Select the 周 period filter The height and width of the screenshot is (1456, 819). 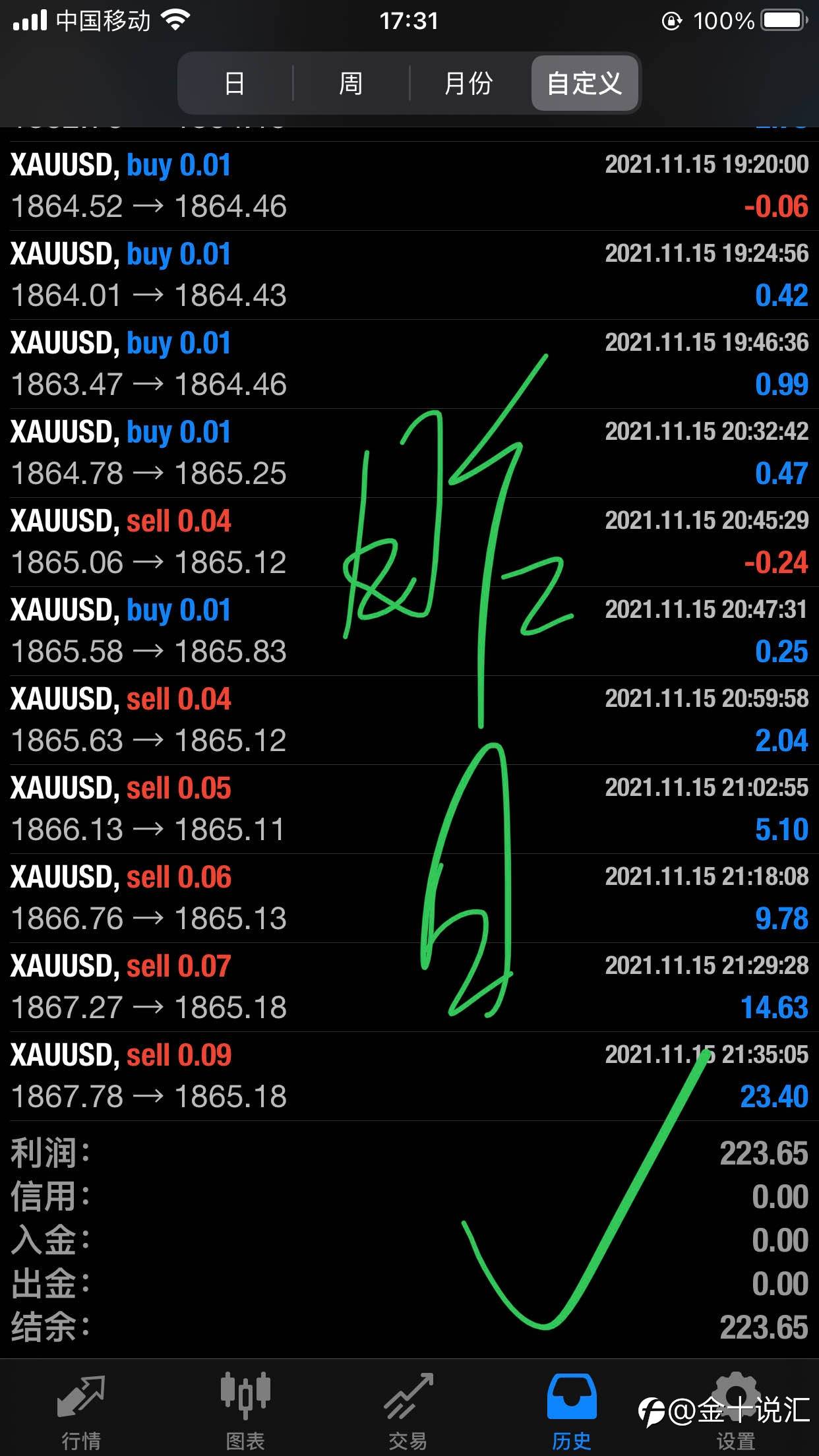click(x=351, y=84)
